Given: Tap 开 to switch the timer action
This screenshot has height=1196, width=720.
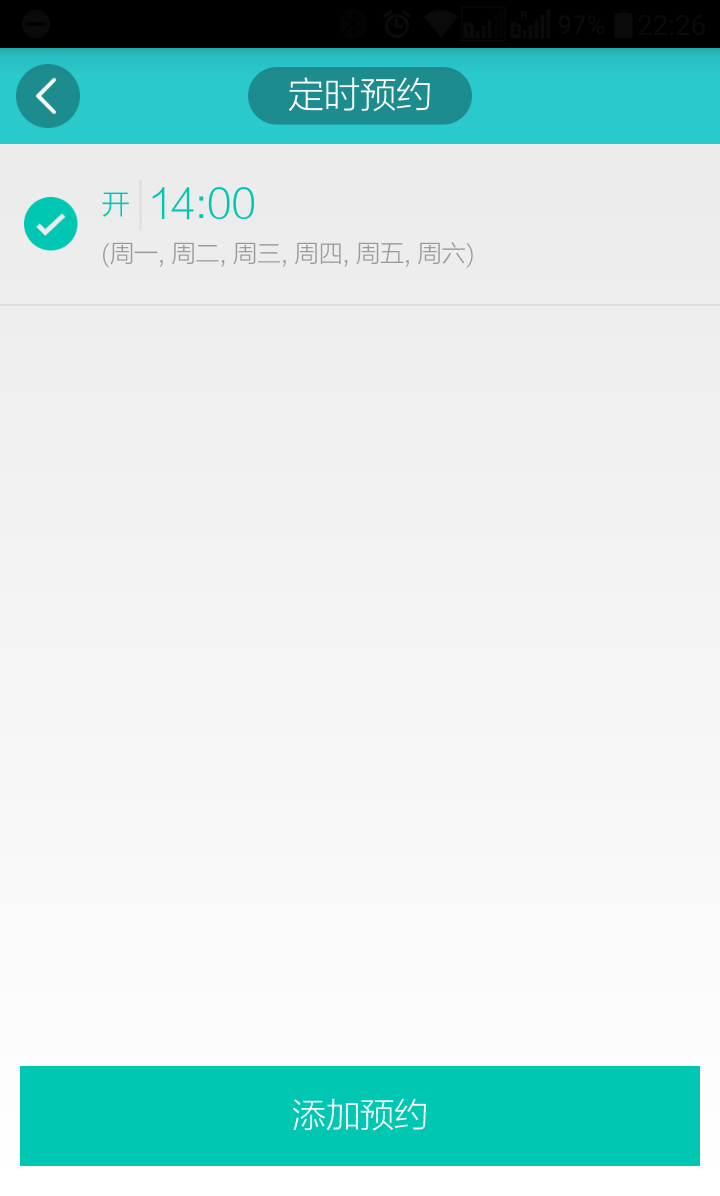Looking at the screenshot, I should tap(116, 203).
